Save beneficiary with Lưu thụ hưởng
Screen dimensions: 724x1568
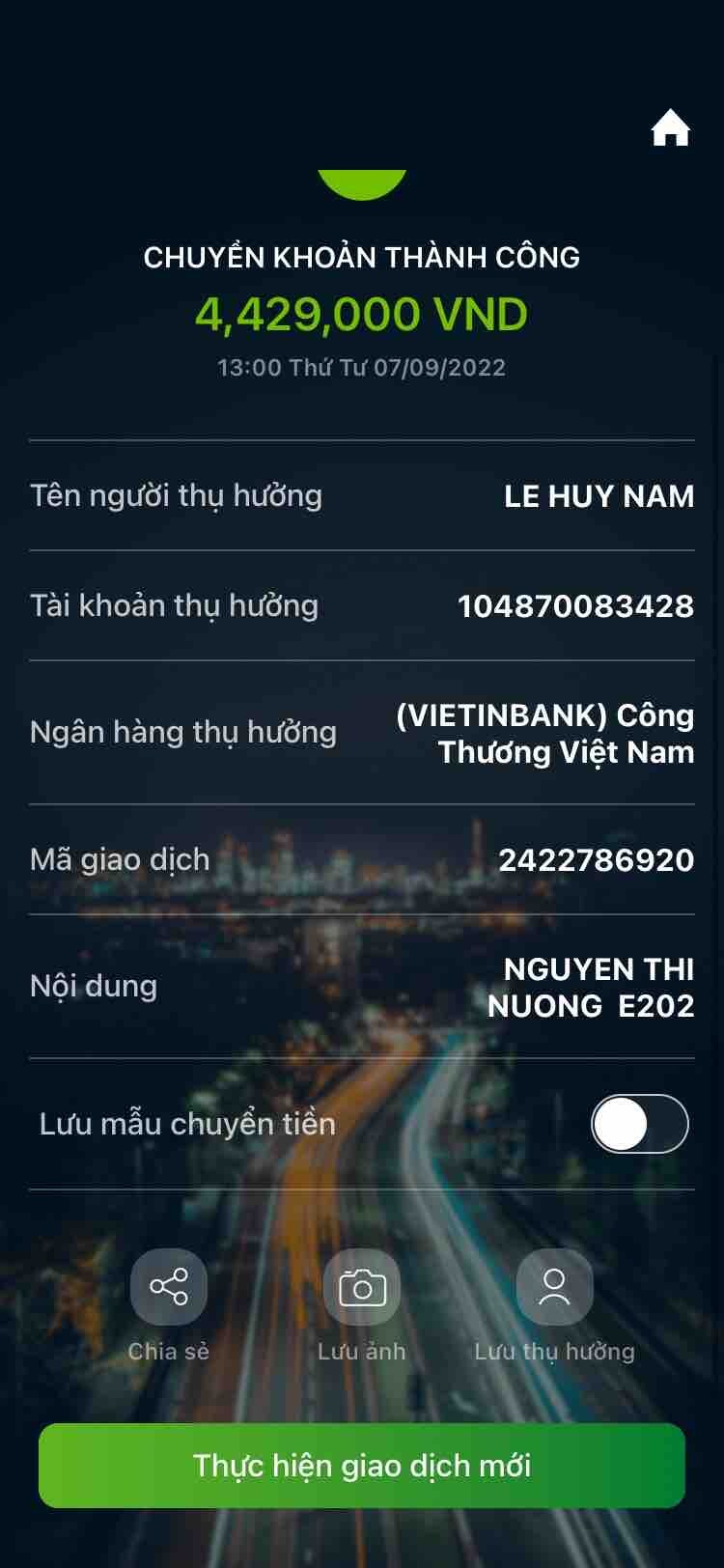click(x=554, y=1287)
